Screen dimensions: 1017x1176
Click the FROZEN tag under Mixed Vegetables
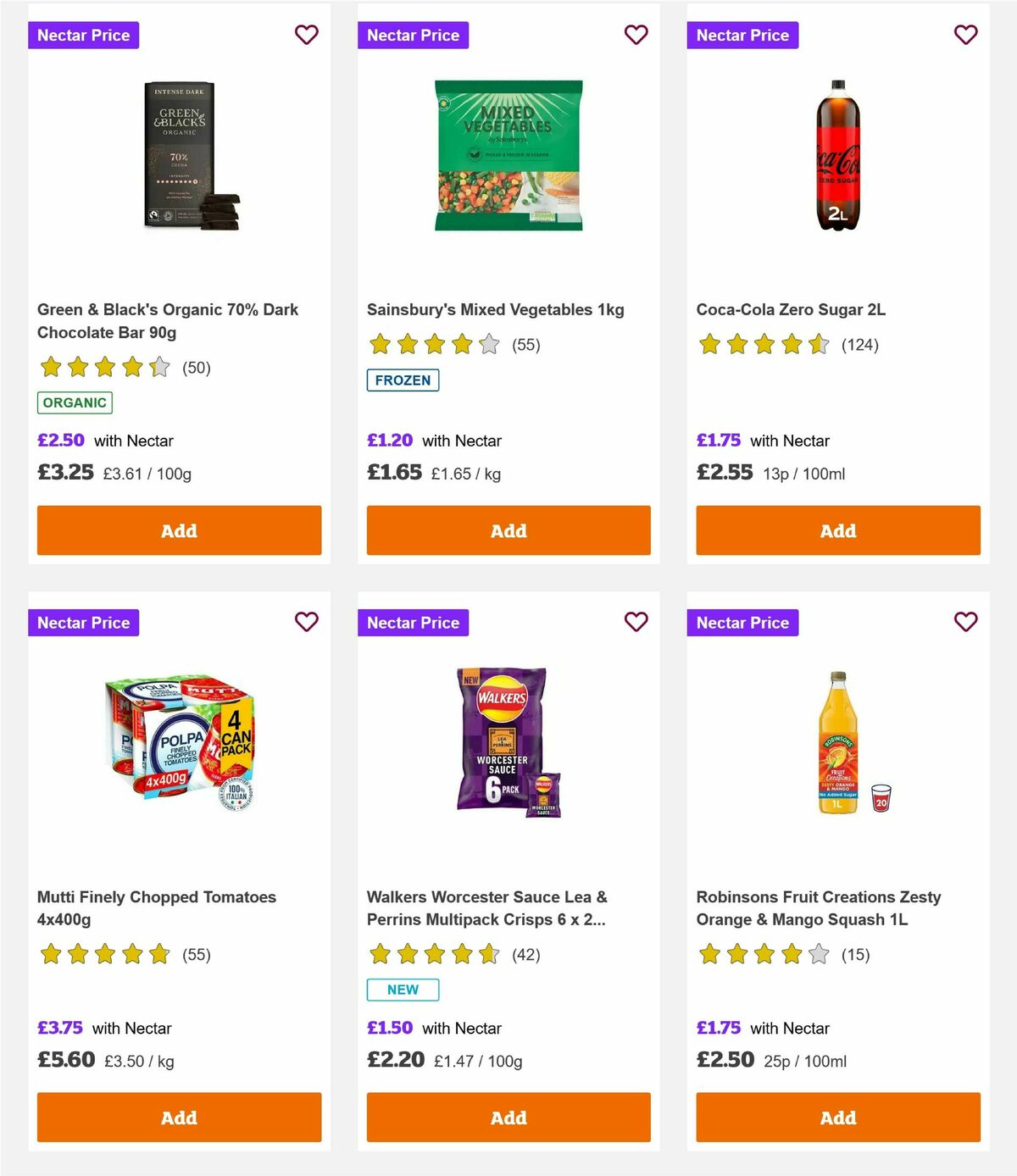click(403, 380)
